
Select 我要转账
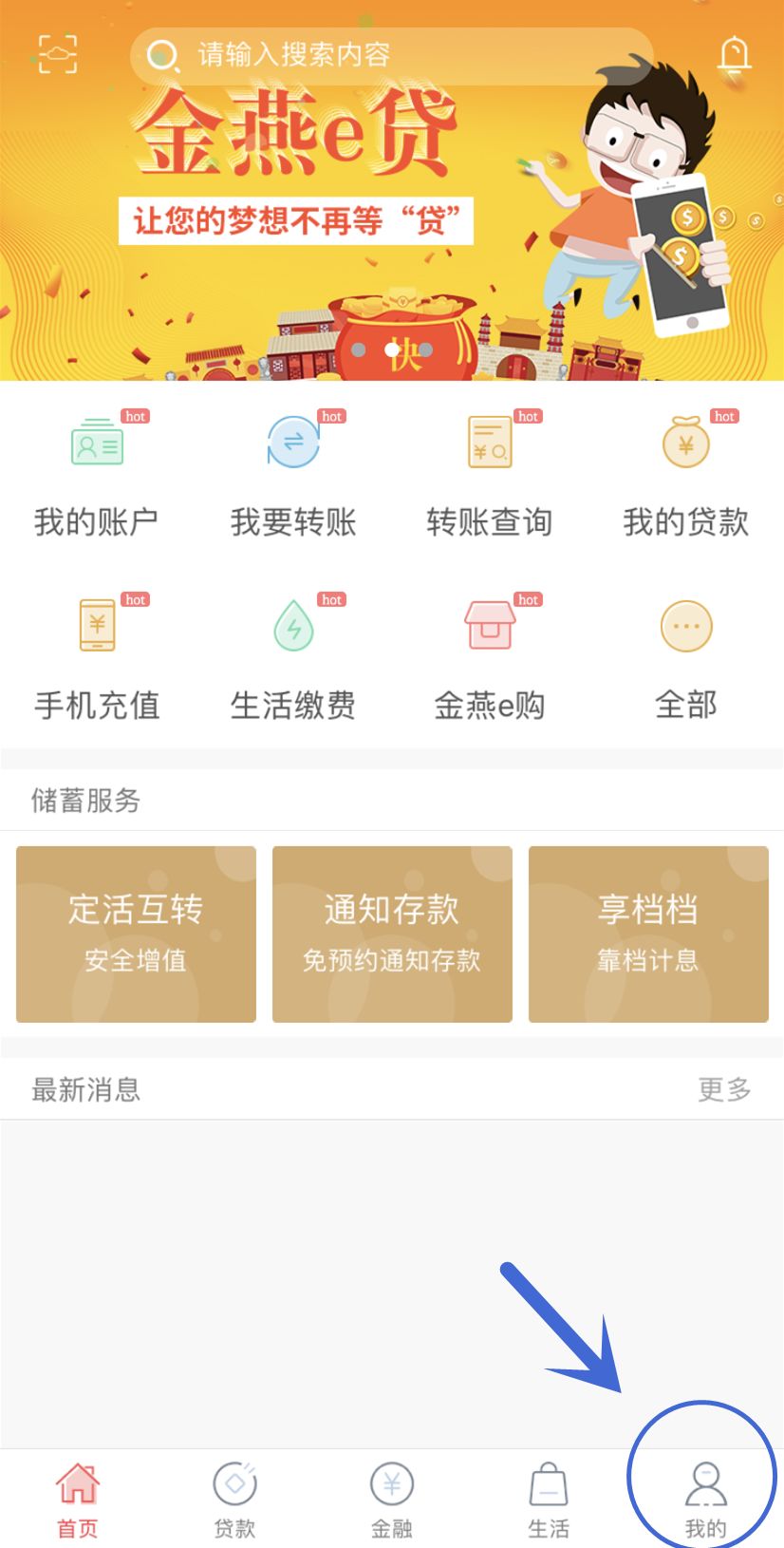293,475
